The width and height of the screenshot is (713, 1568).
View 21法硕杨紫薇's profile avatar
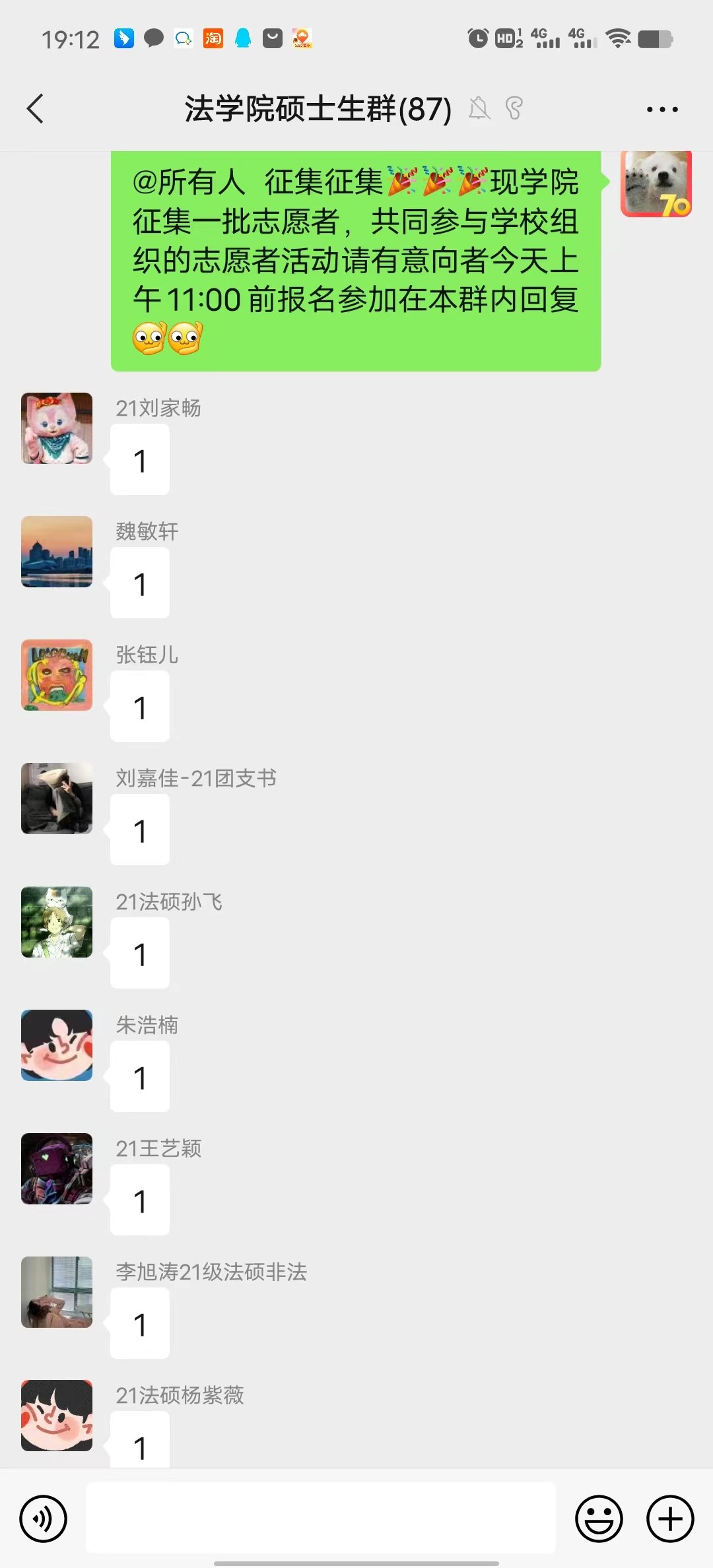57,1416
